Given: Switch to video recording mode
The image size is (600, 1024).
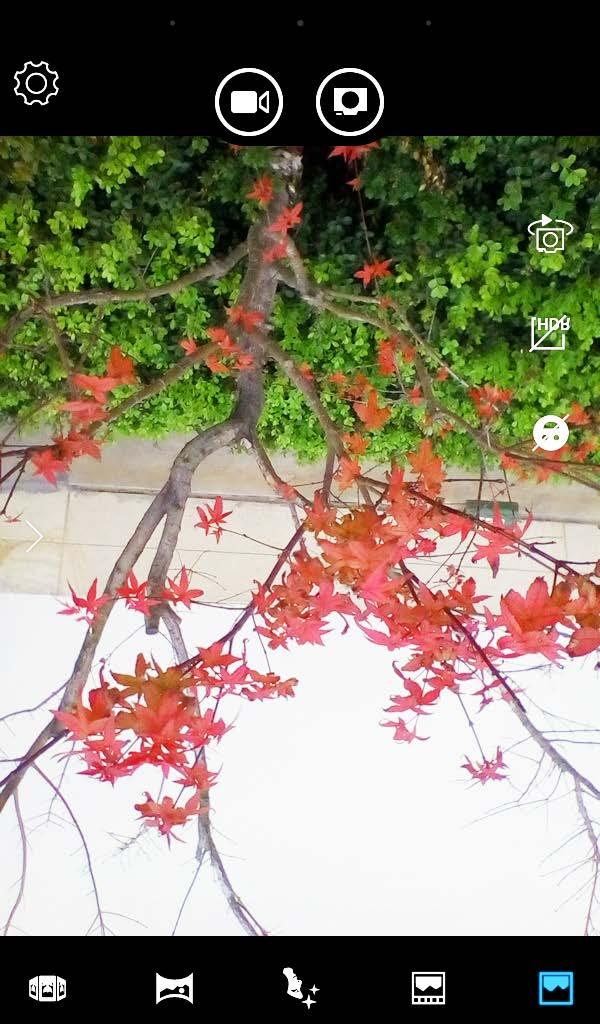Looking at the screenshot, I should (x=249, y=102).
